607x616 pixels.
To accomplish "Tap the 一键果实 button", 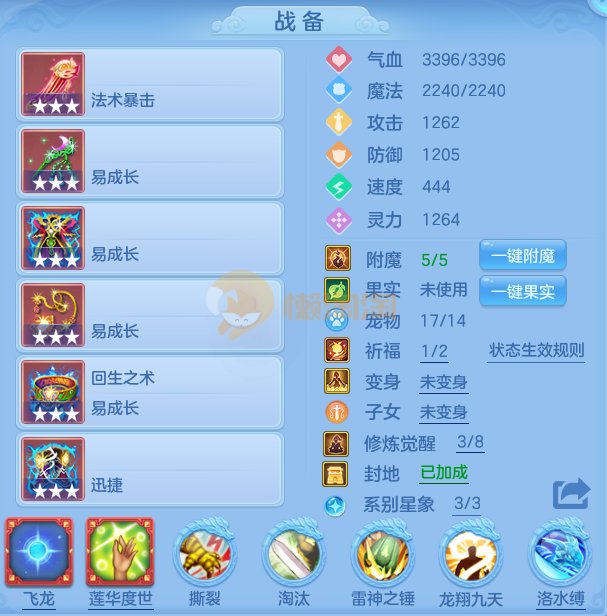I will (523, 290).
